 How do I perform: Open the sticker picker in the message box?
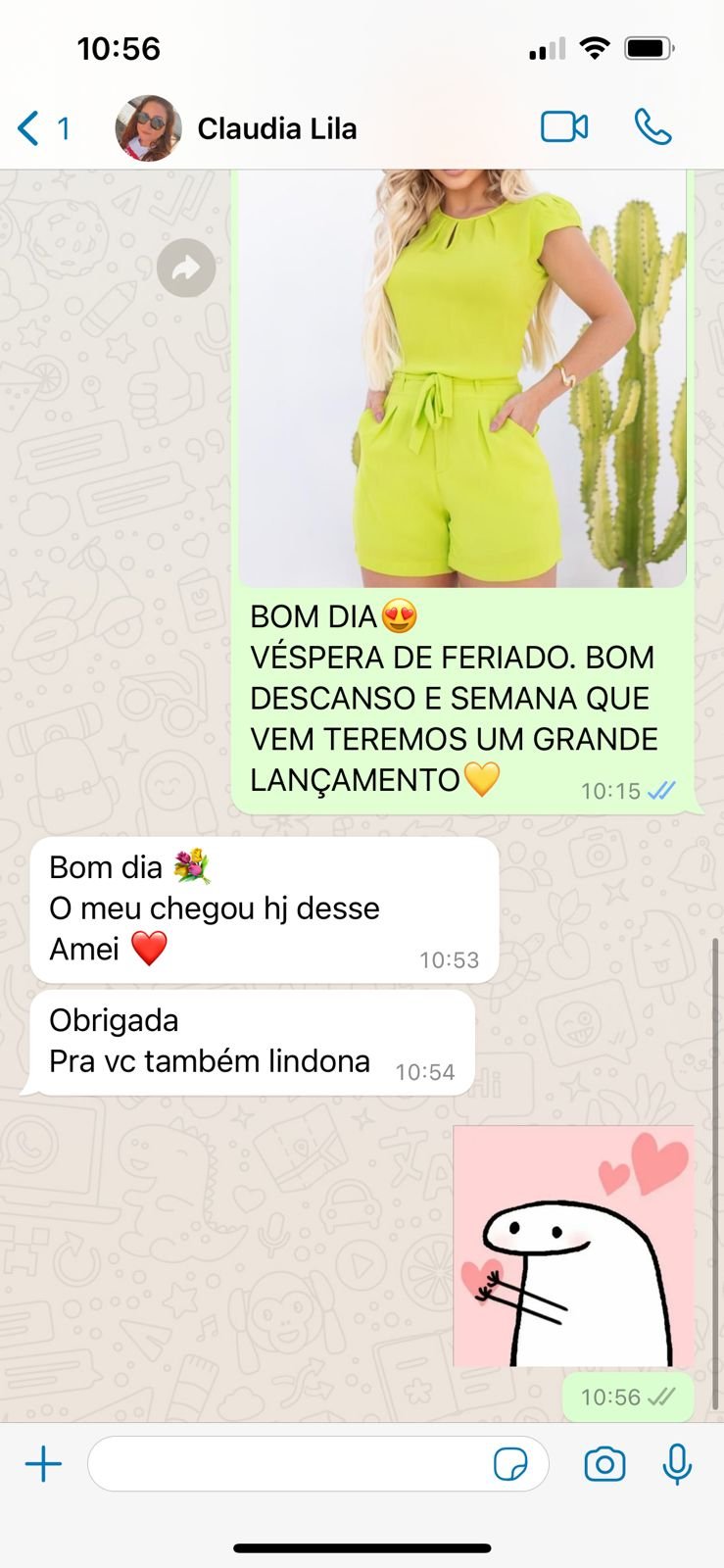tap(510, 1465)
